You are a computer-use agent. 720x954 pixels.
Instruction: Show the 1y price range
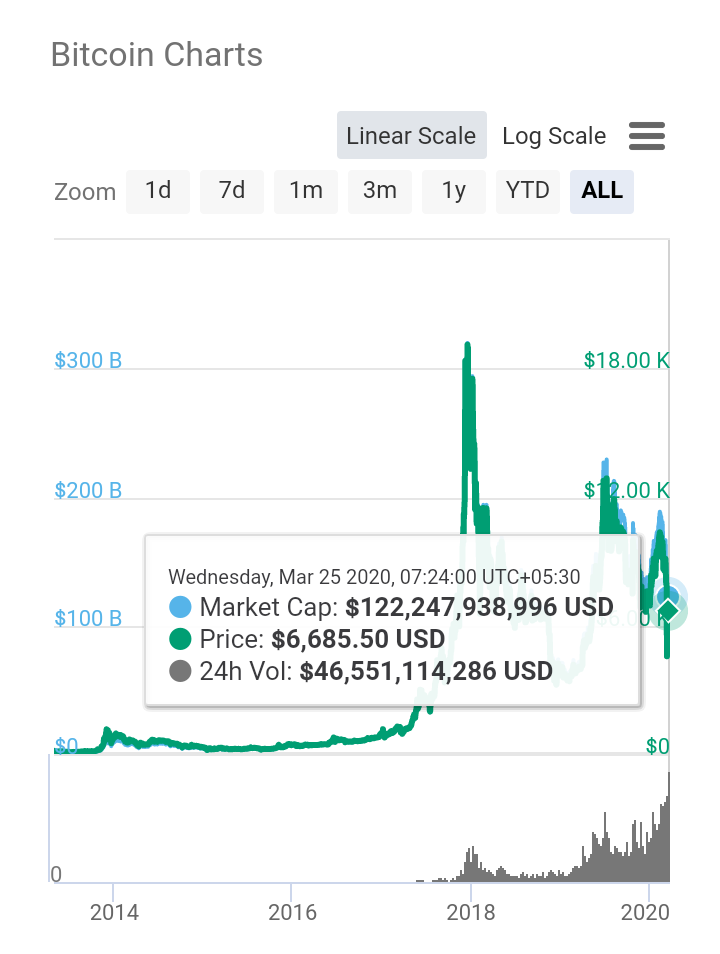tap(454, 191)
